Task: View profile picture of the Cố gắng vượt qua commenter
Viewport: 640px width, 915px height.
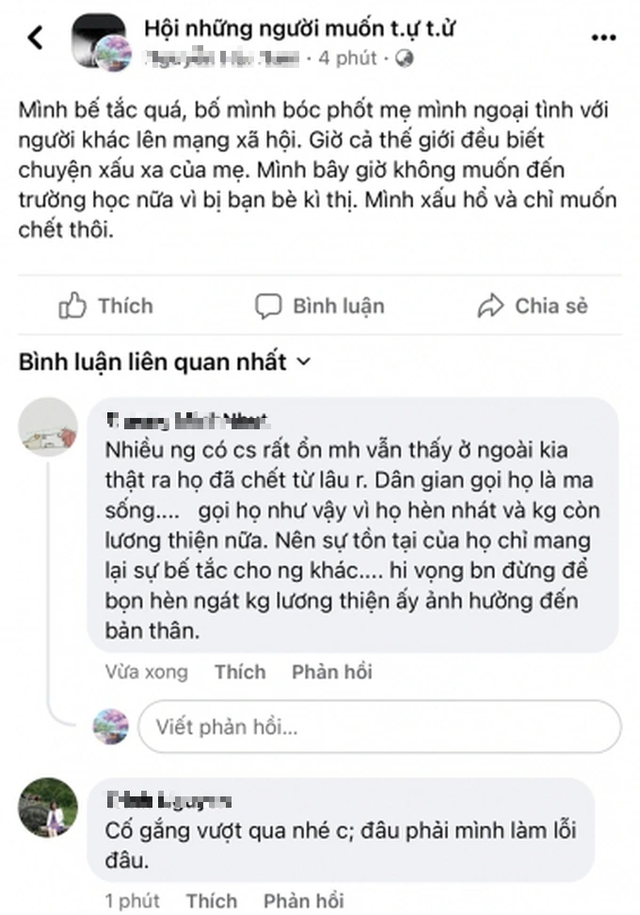Action: coord(48,807)
